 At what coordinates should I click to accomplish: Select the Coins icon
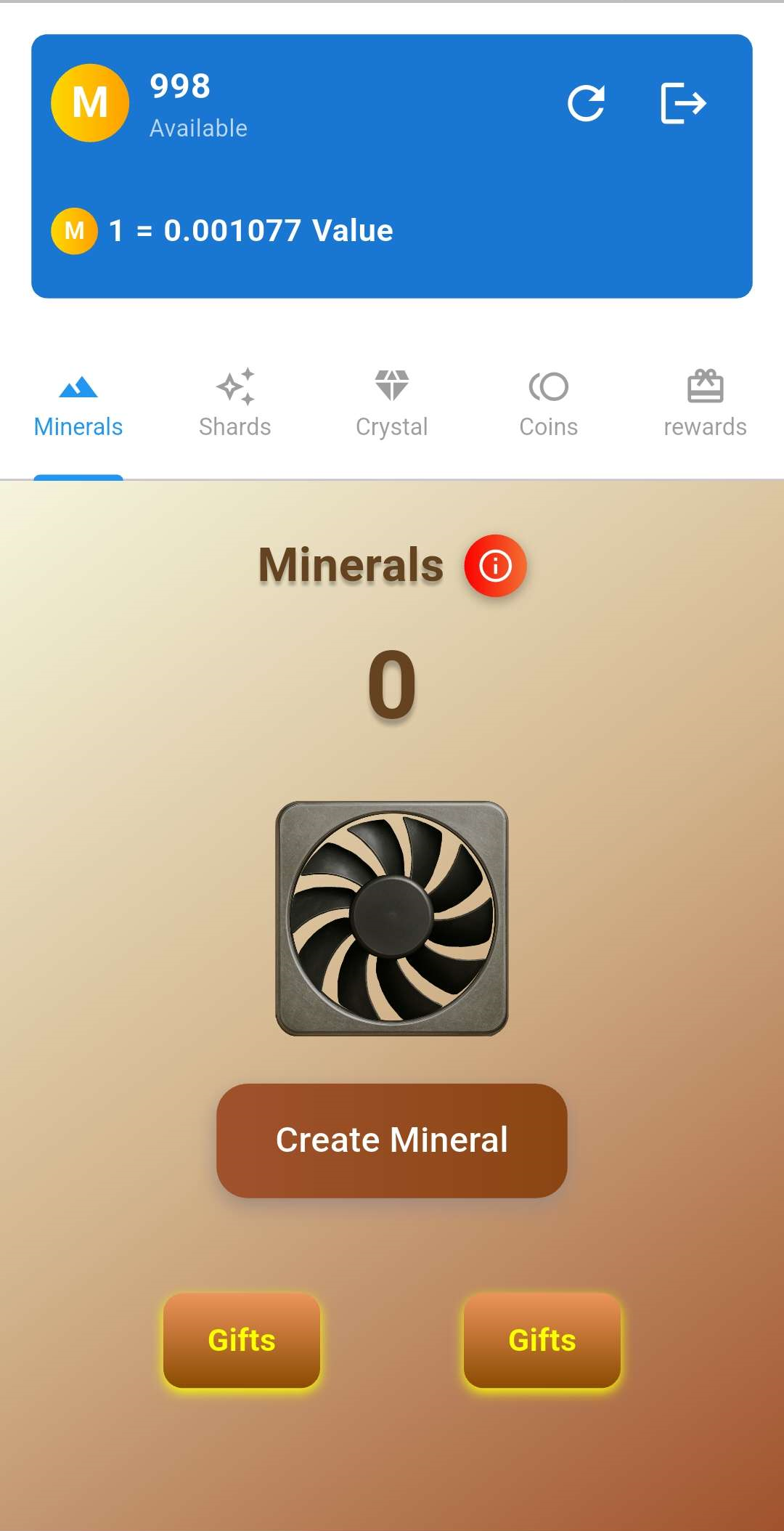pos(548,387)
